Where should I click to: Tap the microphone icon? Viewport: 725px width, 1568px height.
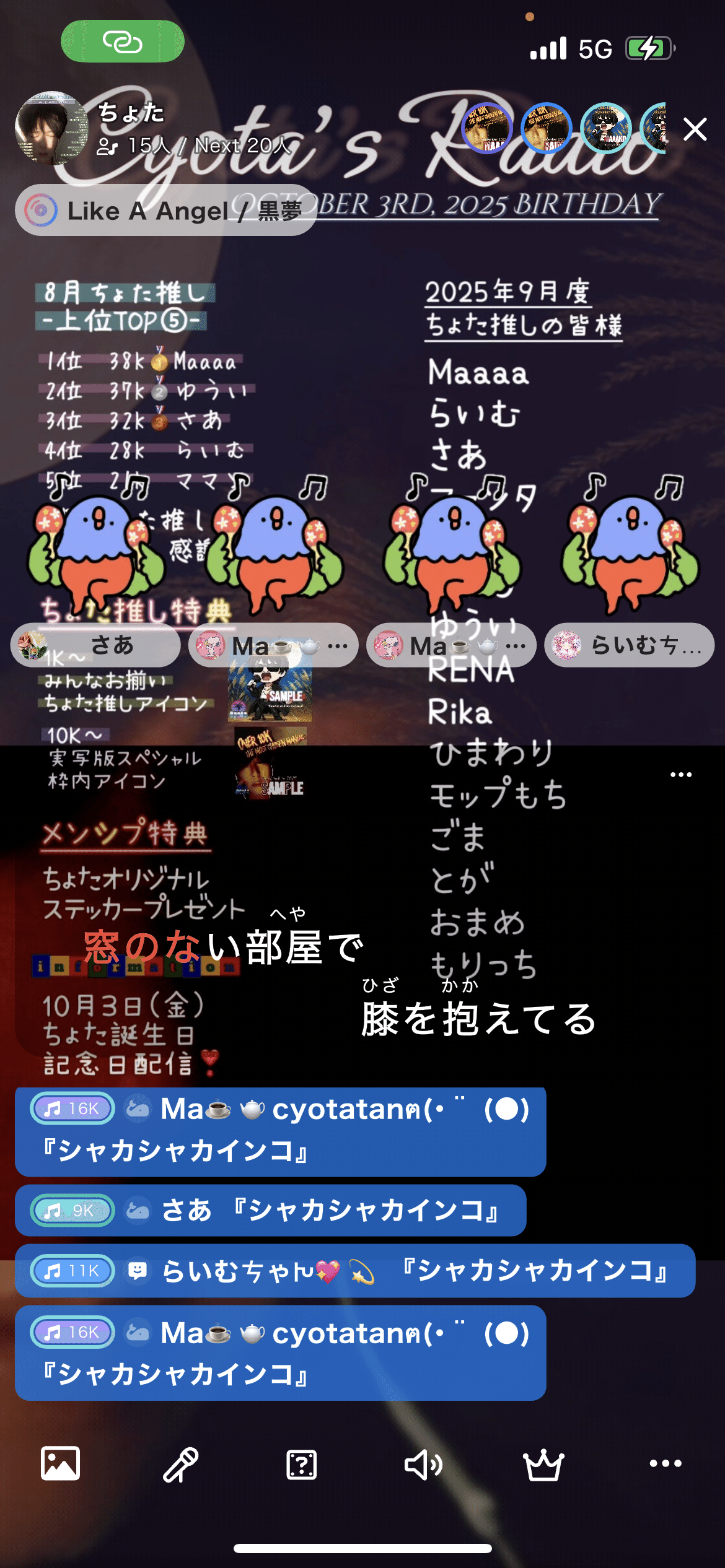[180, 1464]
